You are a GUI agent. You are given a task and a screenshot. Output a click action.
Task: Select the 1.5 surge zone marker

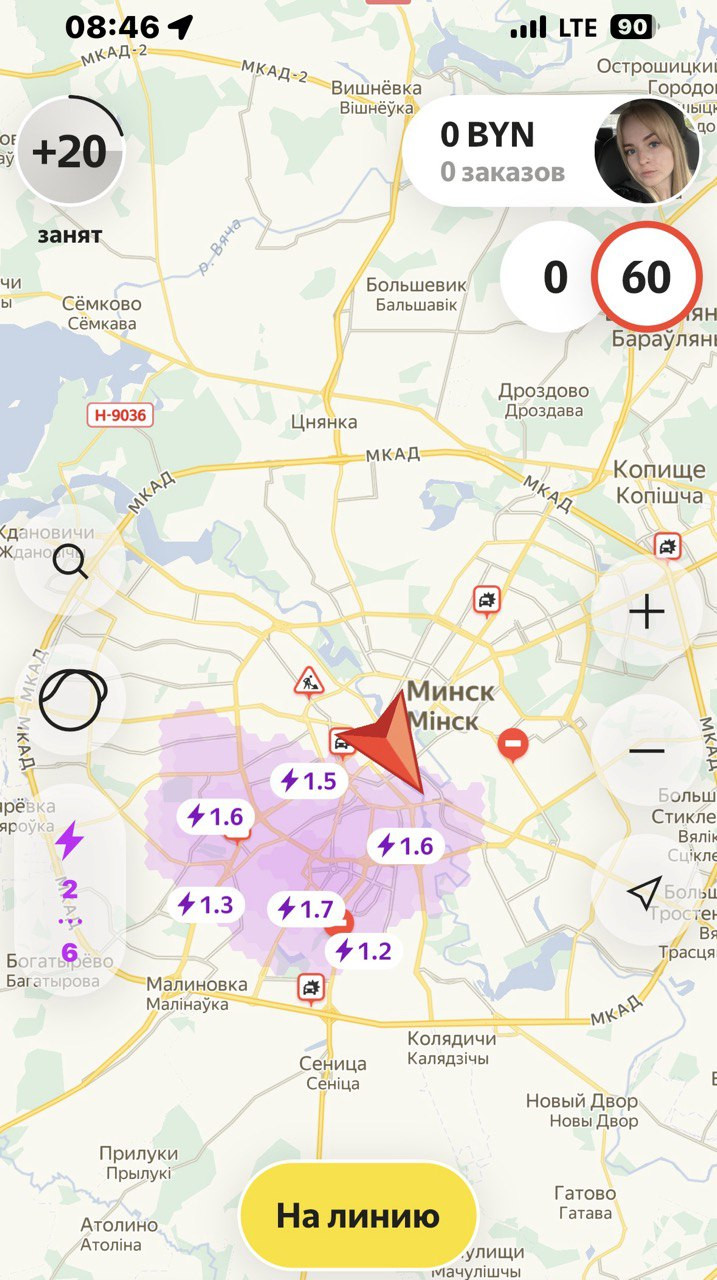(x=308, y=780)
